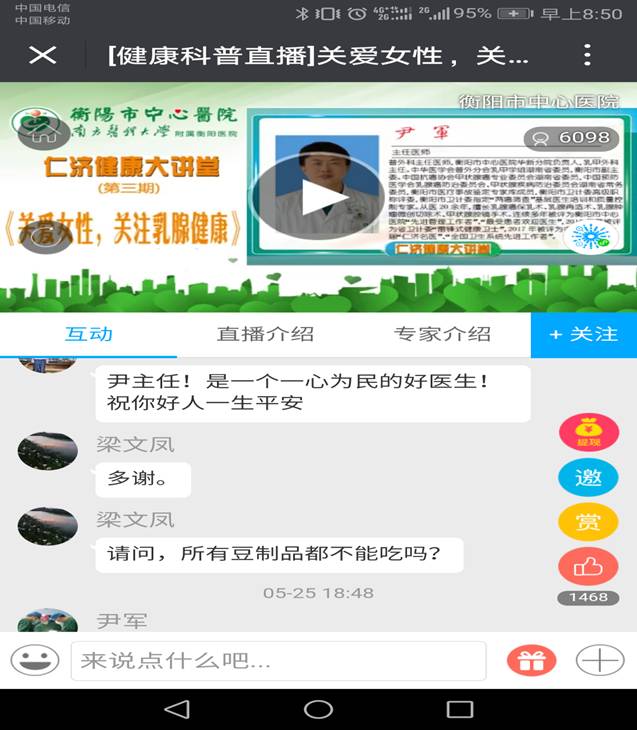This screenshot has height=730, width=637.
Task: Open the red 提现 withdraw button
Action: click(x=588, y=433)
